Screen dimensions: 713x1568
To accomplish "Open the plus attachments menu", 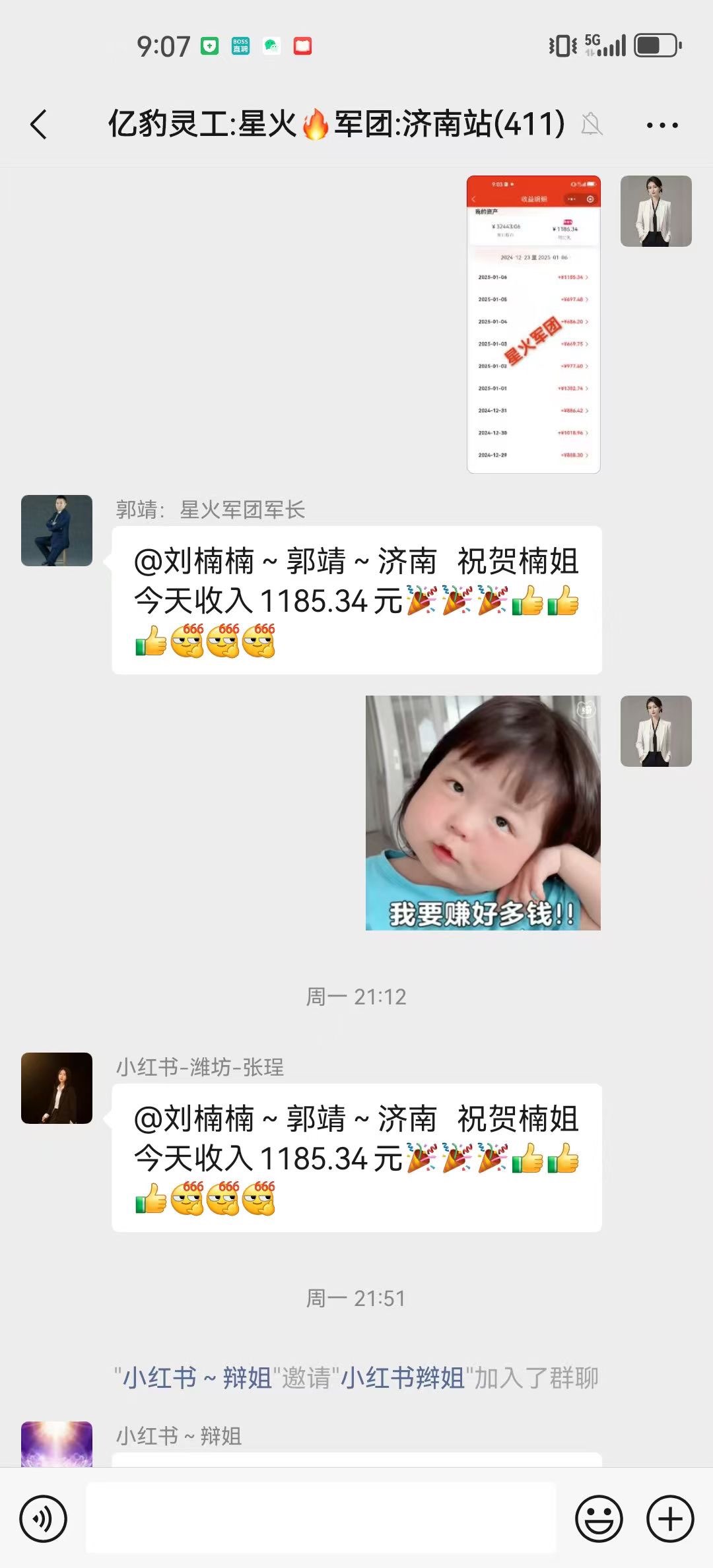I will (669, 1519).
